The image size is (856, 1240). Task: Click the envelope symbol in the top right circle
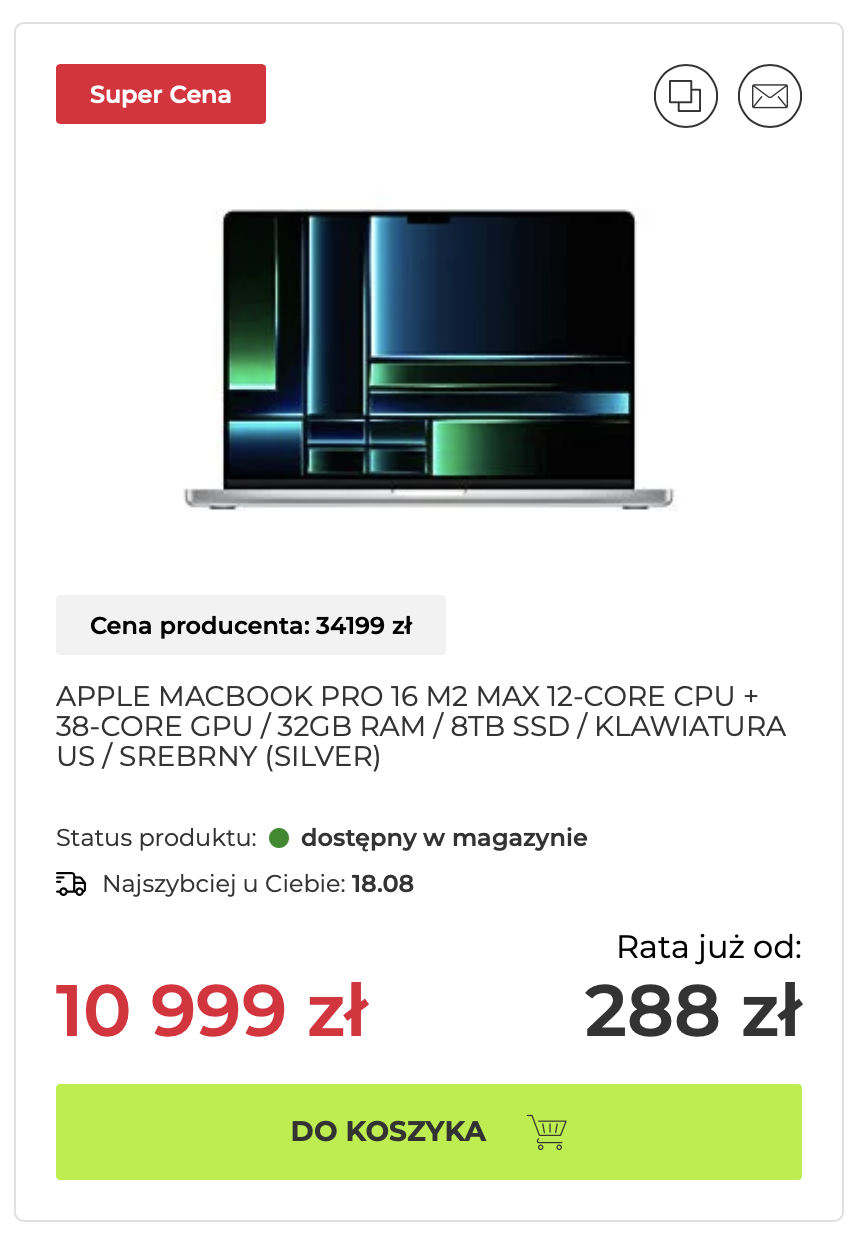[x=770, y=96]
